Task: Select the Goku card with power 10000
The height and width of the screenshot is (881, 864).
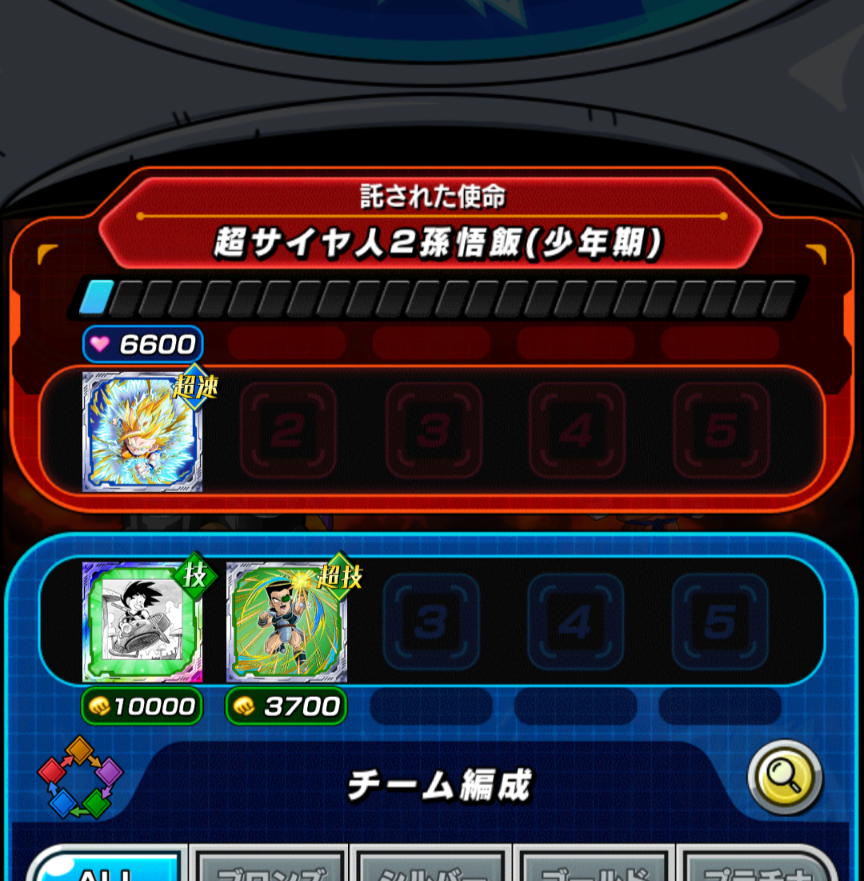Action: tap(142, 622)
